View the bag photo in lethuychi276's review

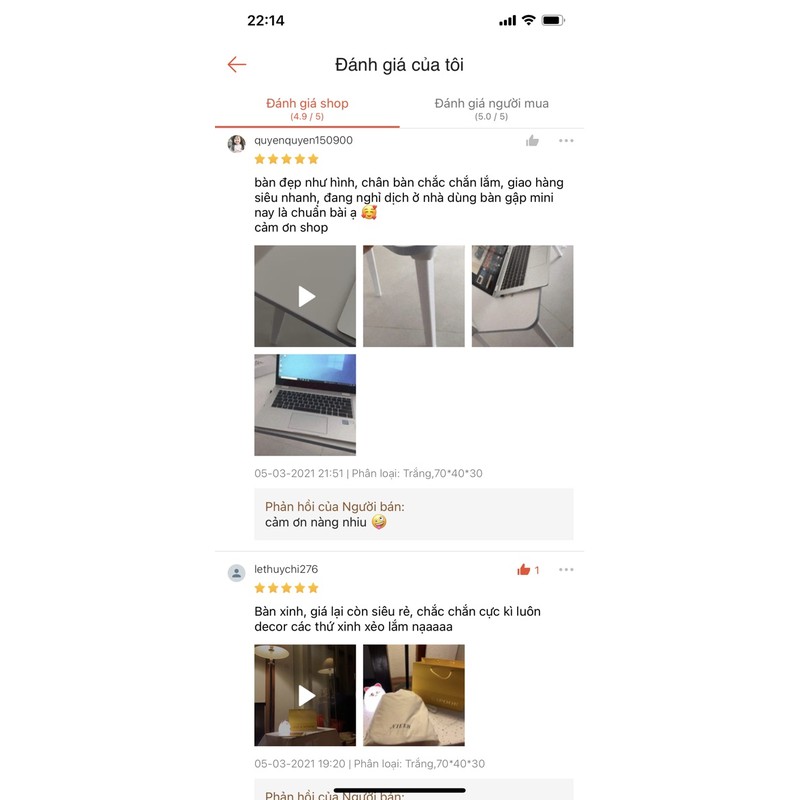pos(413,695)
